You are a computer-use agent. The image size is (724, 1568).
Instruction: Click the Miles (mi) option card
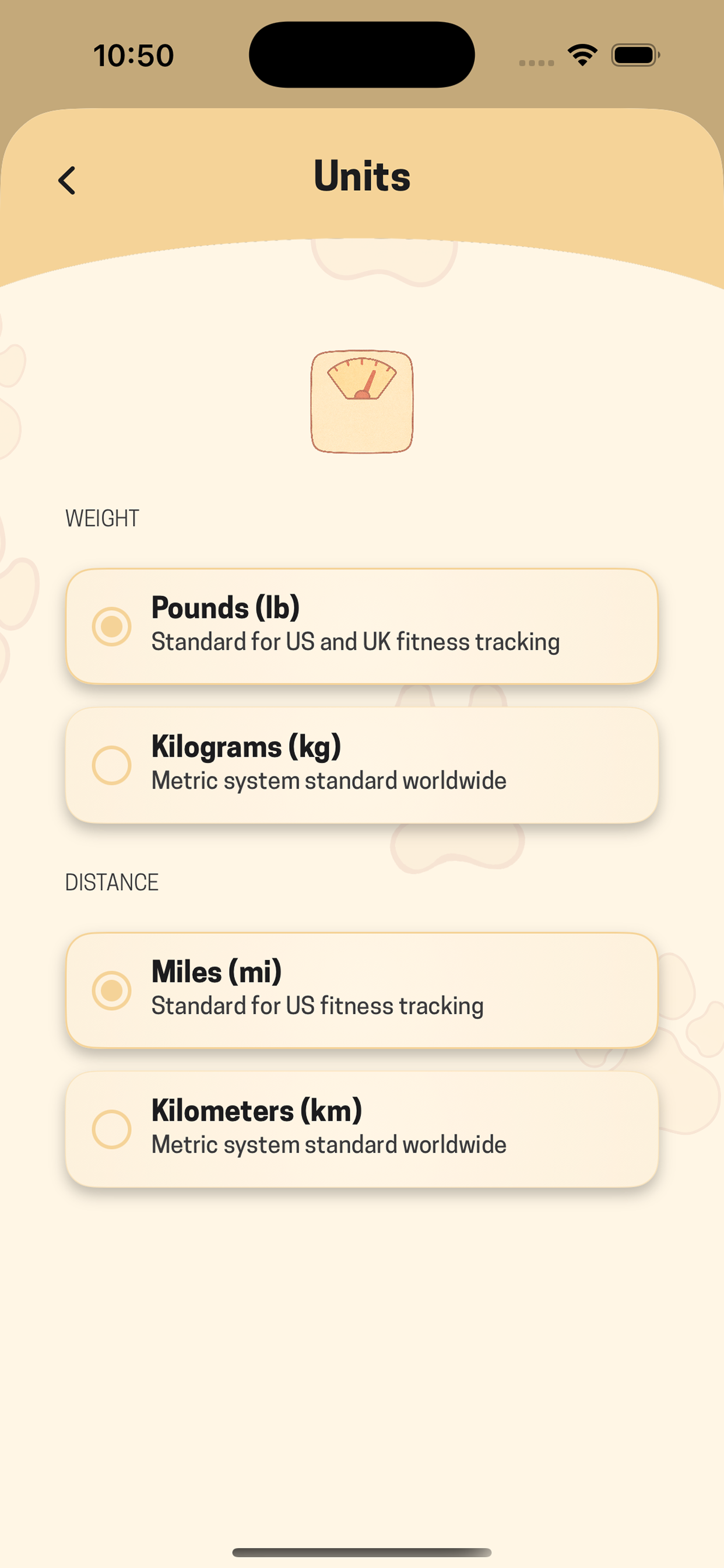pyautogui.click(x=362, y=989)
